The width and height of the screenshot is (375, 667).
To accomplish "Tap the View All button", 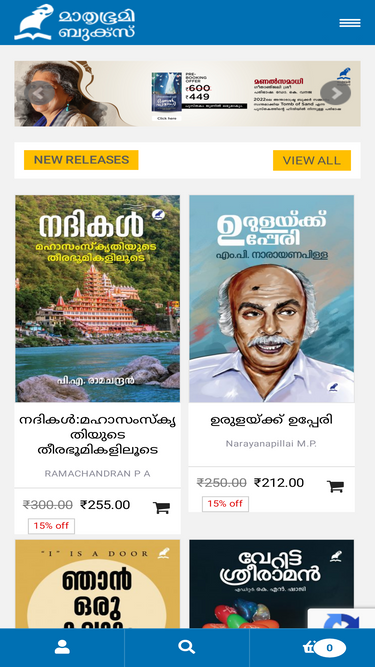I will coord(312,160).
